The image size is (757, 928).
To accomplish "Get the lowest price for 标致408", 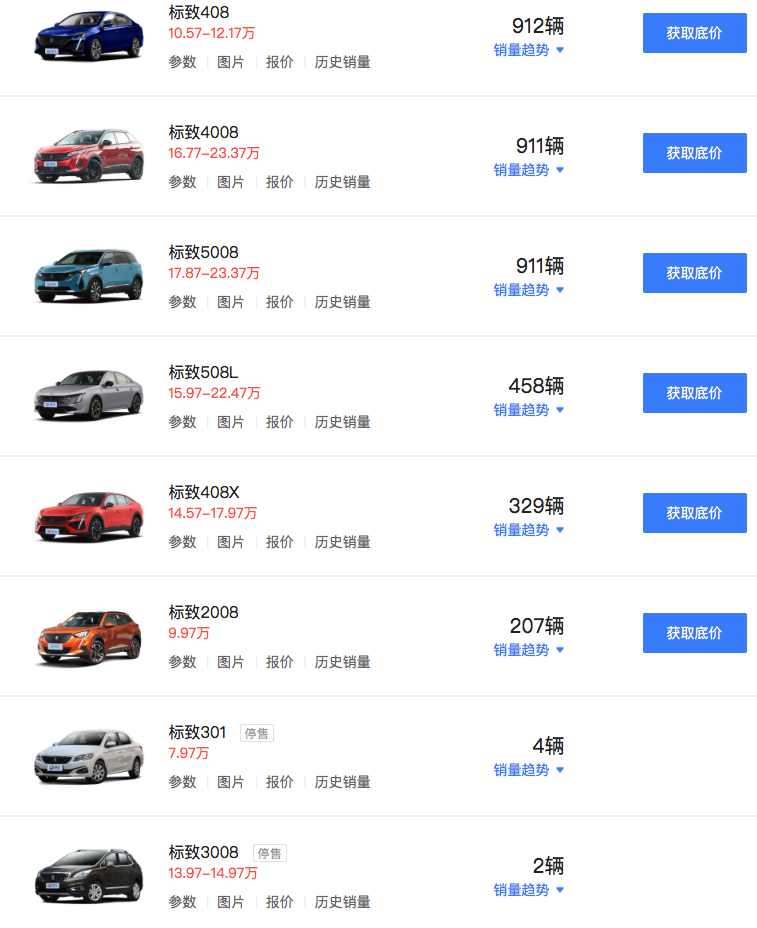I will (694, 33).
